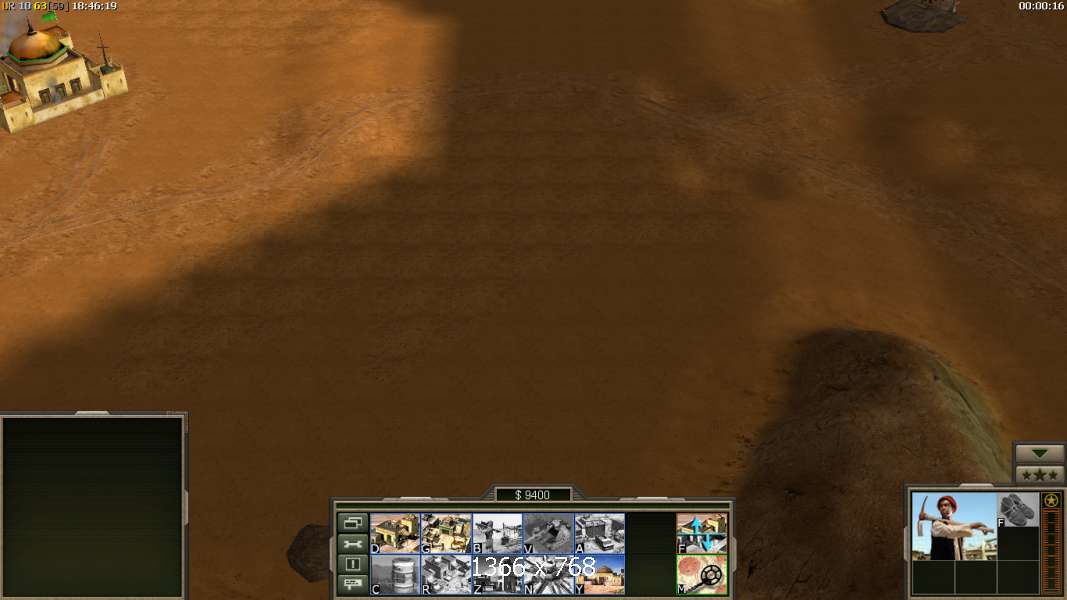Choose the build option labeled A
This screenshot has width=1067, height=600.
[599, 533]
